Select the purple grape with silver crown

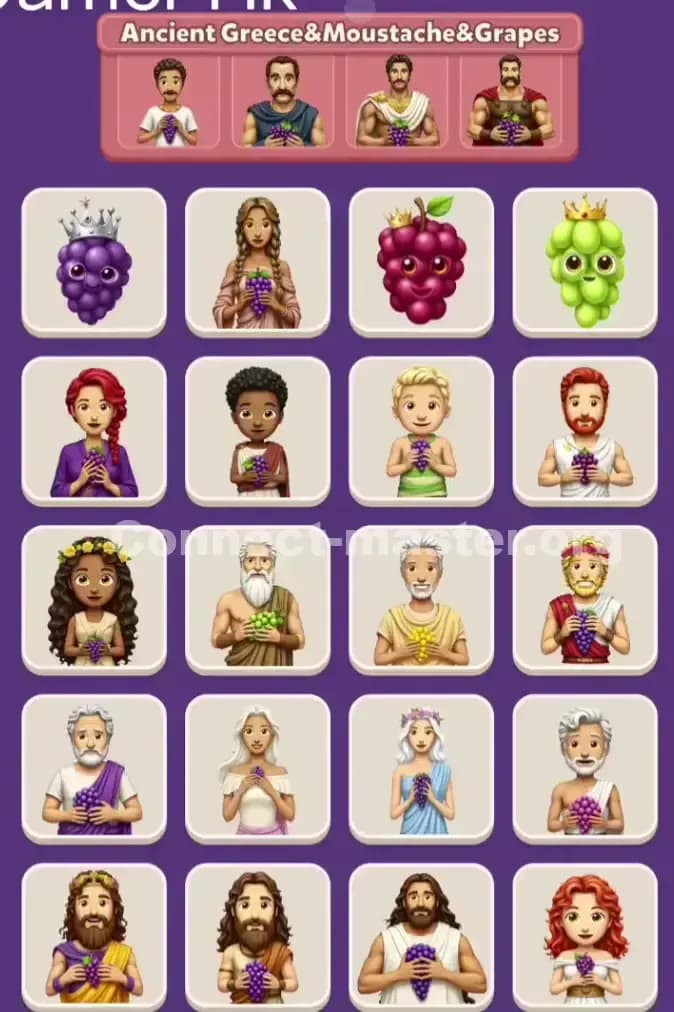[94, 262]
